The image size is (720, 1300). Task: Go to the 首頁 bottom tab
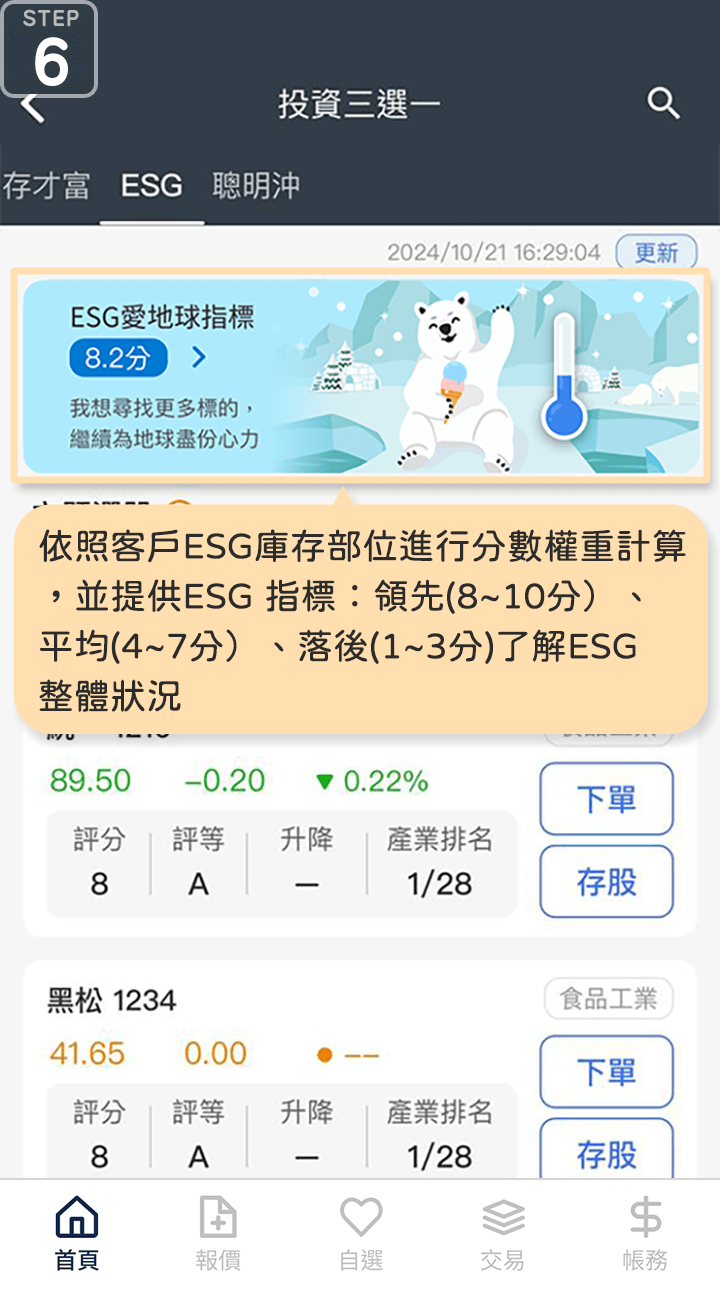pos(77,1234)
